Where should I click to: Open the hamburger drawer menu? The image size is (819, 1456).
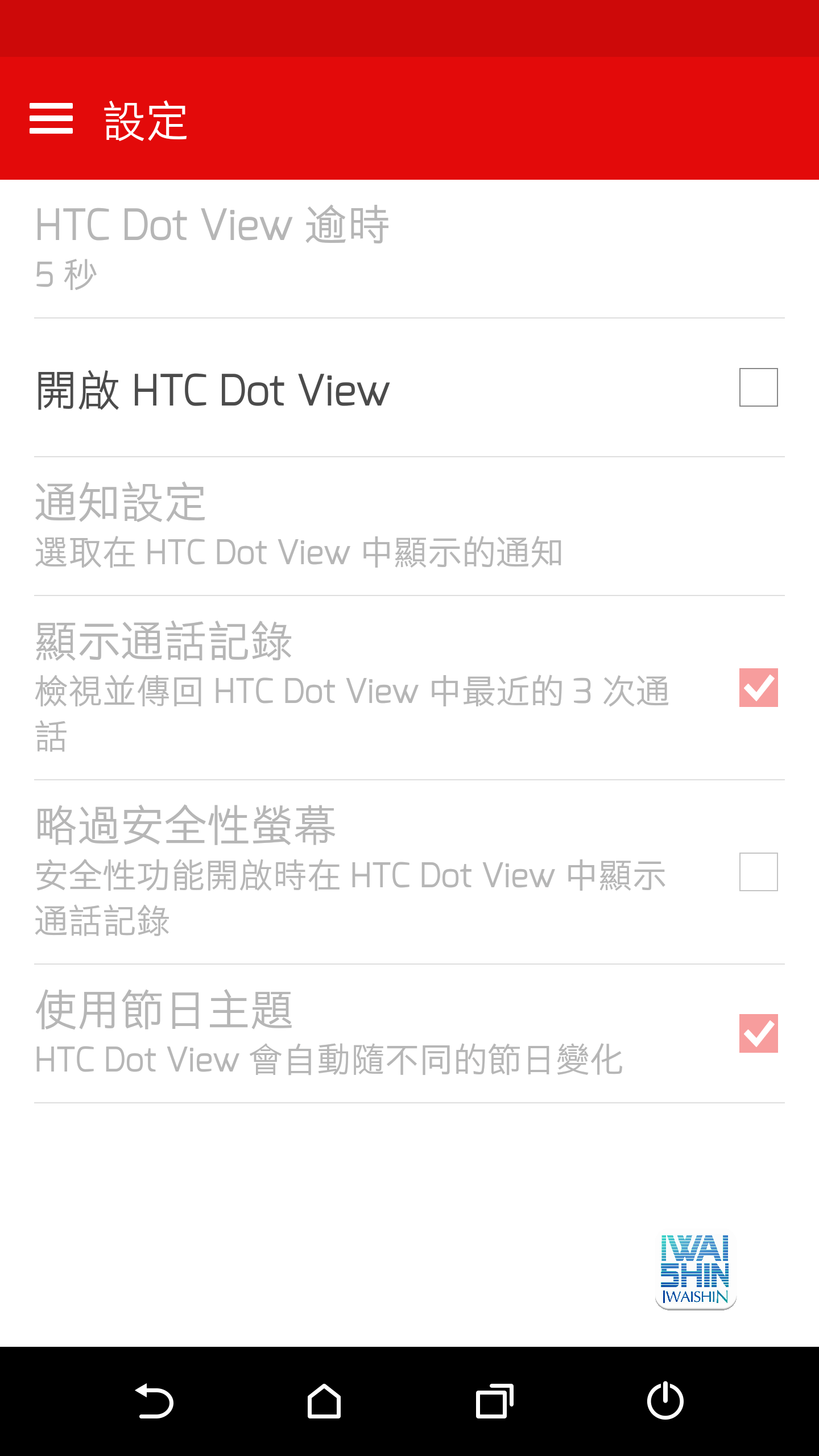[51, 118]
